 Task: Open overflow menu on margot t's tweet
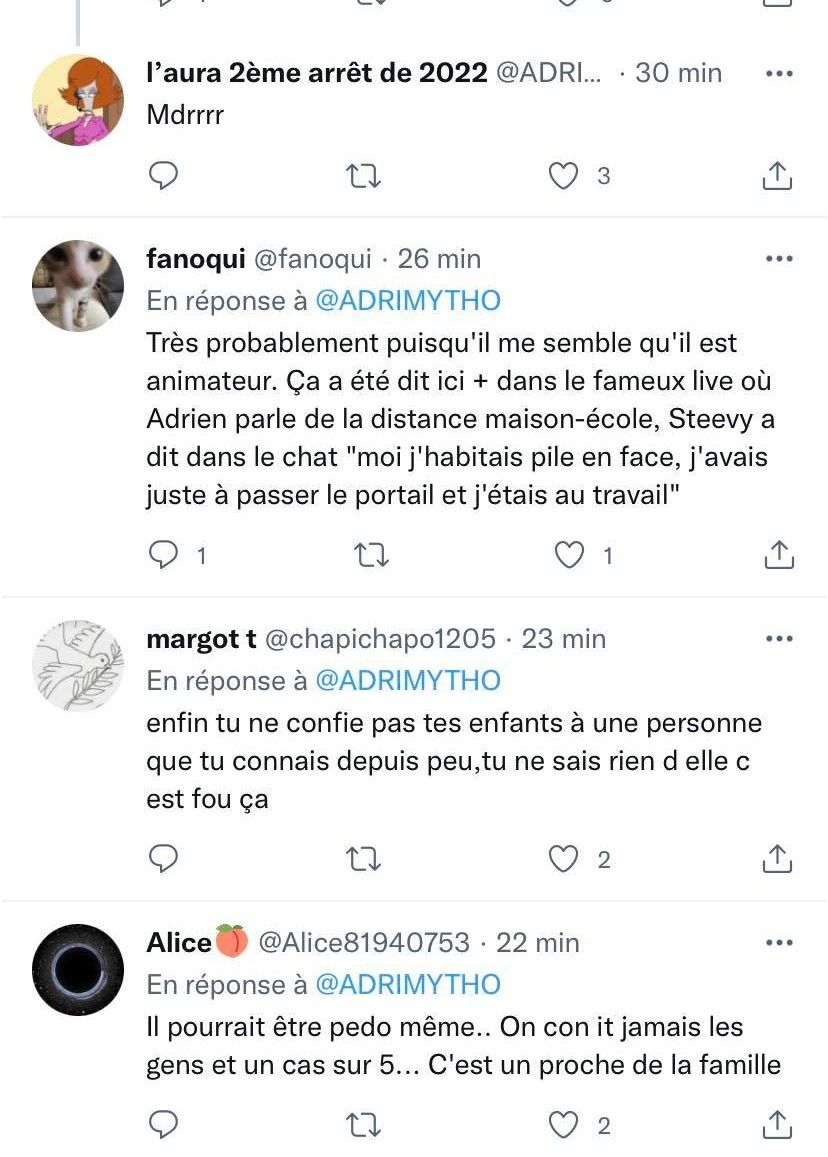pyautogui.click(x=778, y=638)
